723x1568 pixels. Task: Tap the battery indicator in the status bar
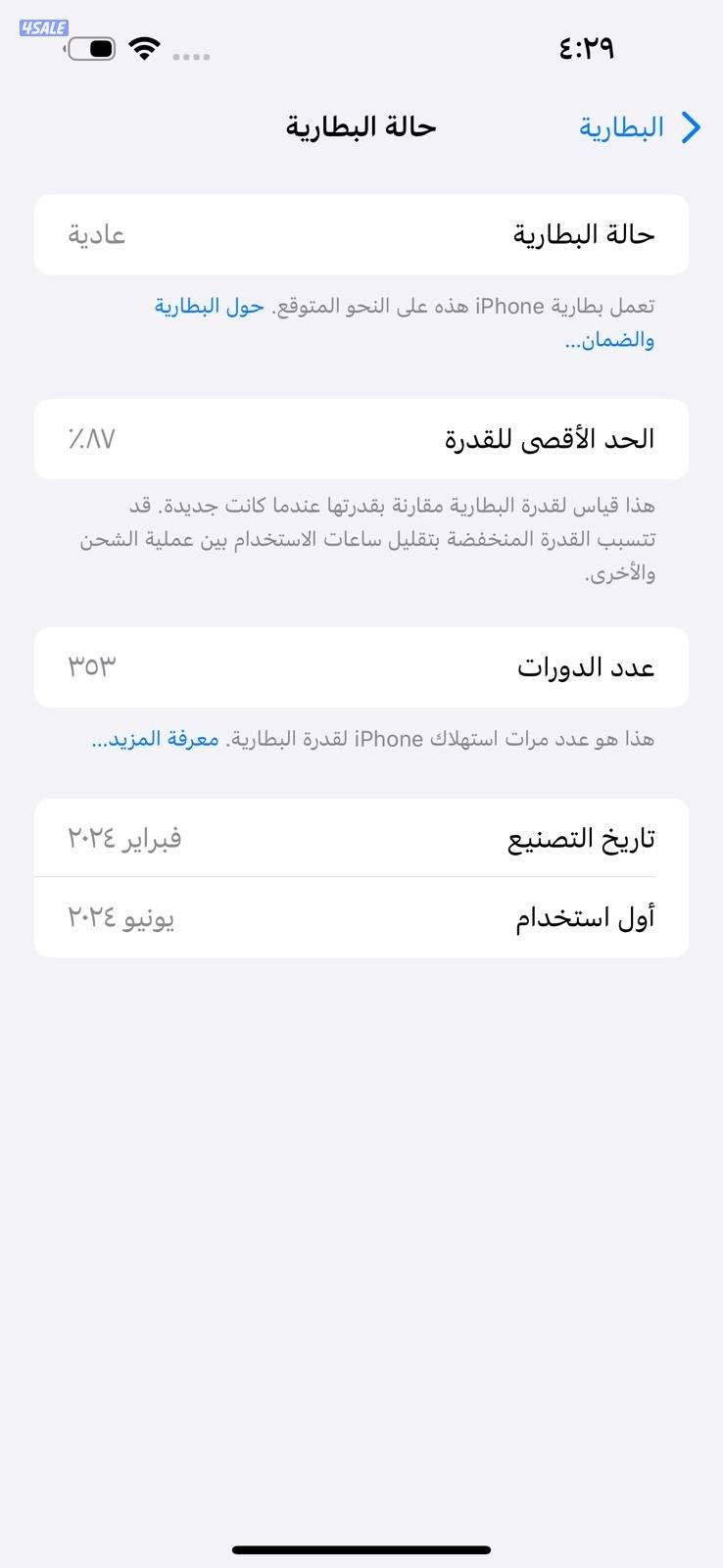click(x=90, y=48)
